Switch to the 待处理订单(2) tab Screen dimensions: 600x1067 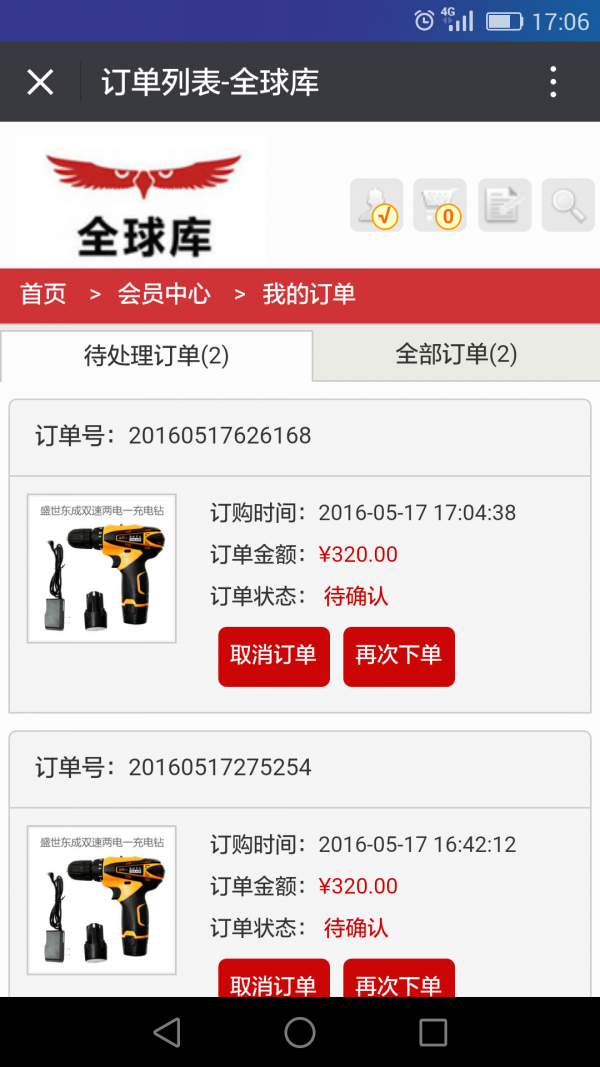157,356
